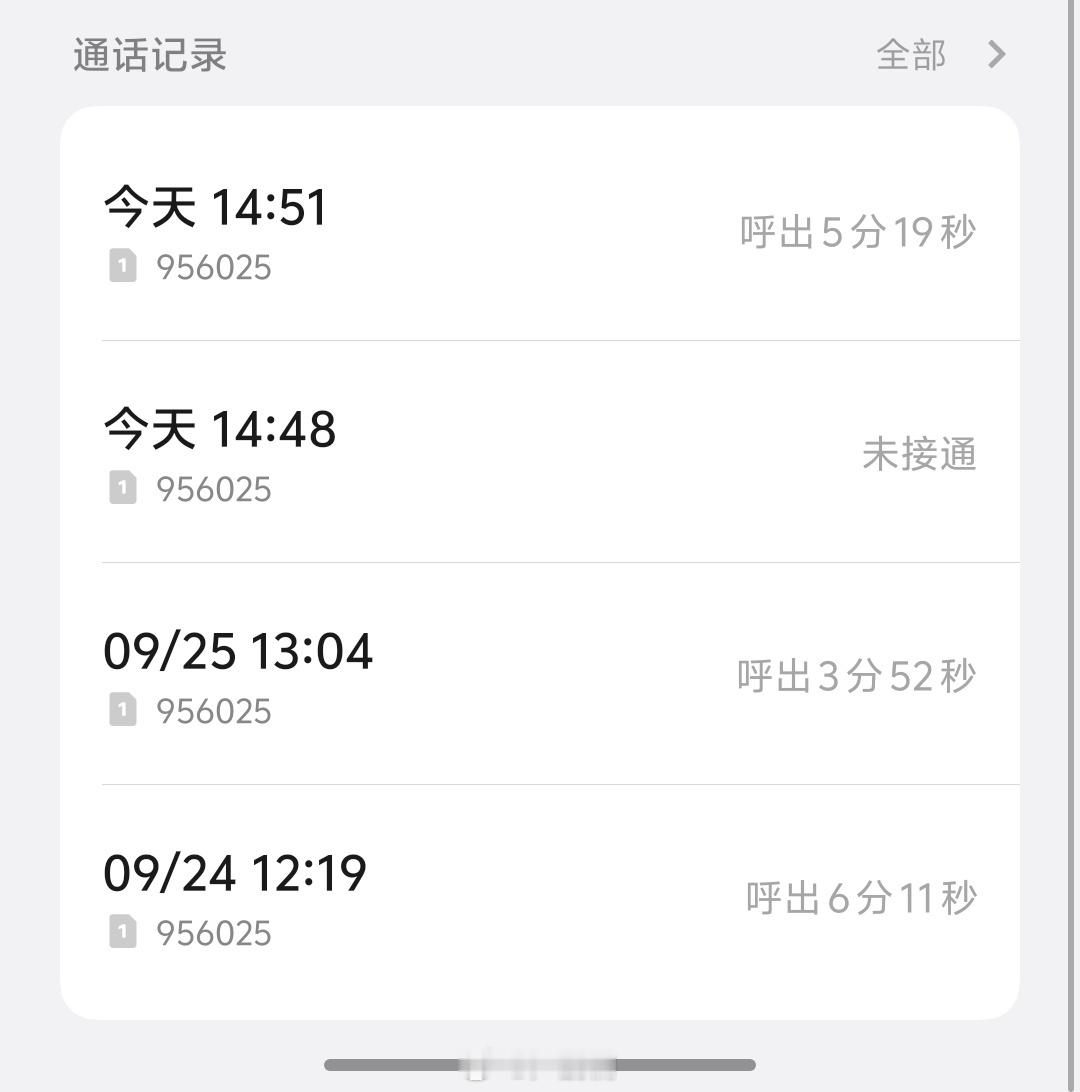Open all call records via 全部
Screen dimensions: 1080x1092
click(x=940, y=54)
